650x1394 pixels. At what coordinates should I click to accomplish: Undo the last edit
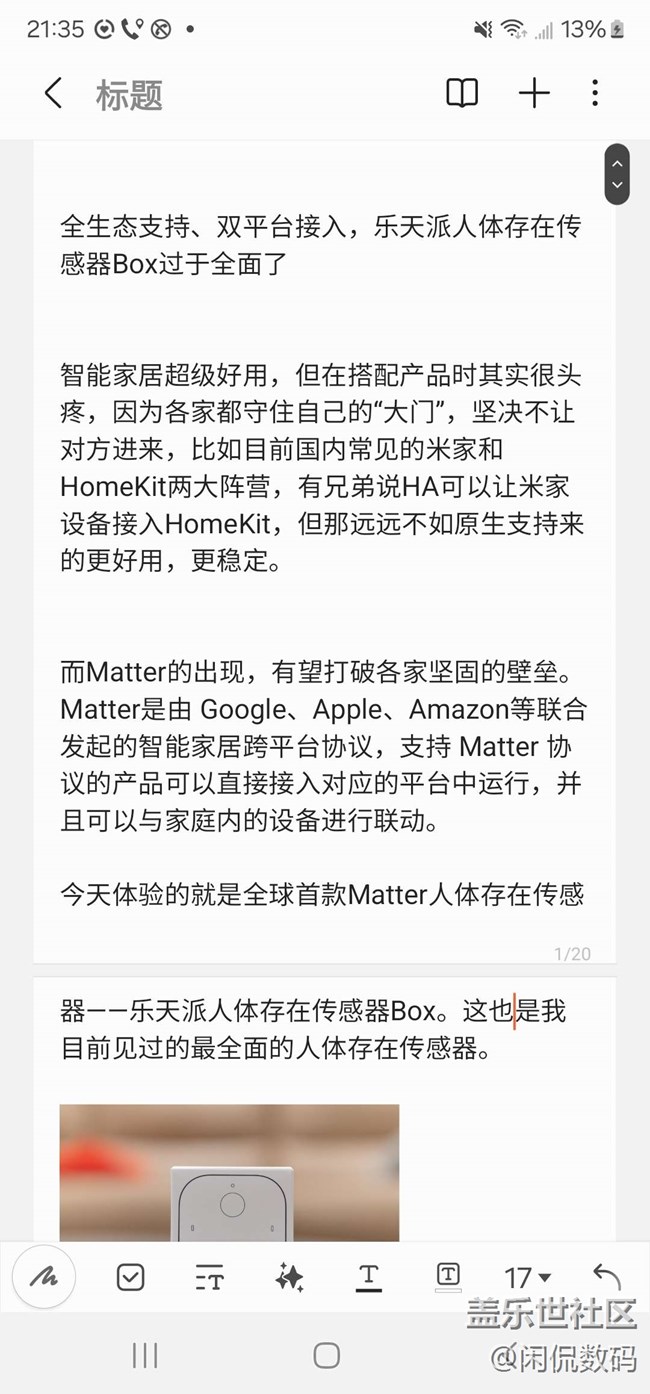pyautogui.click(x=606, y=1276)
